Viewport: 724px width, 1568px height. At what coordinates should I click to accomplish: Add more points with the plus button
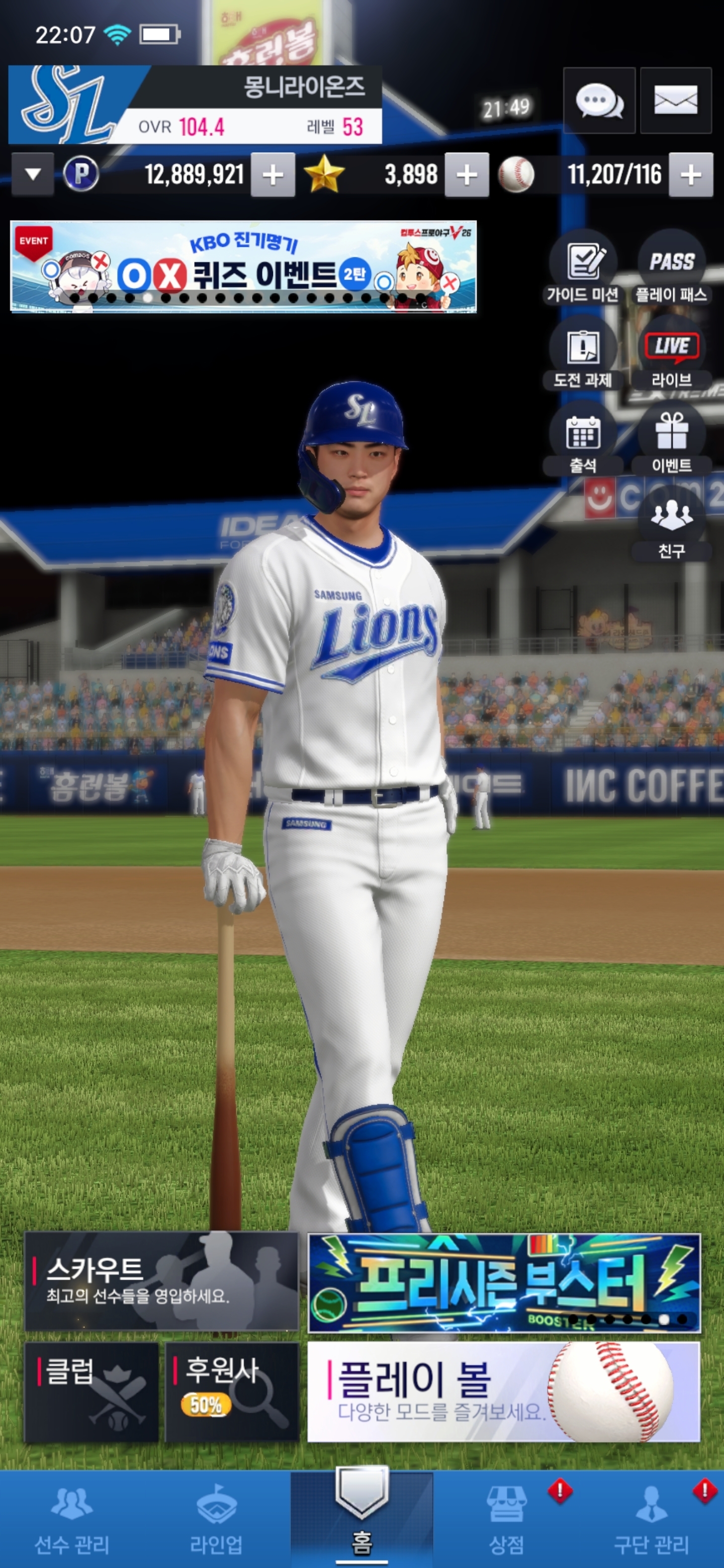[x=273, y=175]
